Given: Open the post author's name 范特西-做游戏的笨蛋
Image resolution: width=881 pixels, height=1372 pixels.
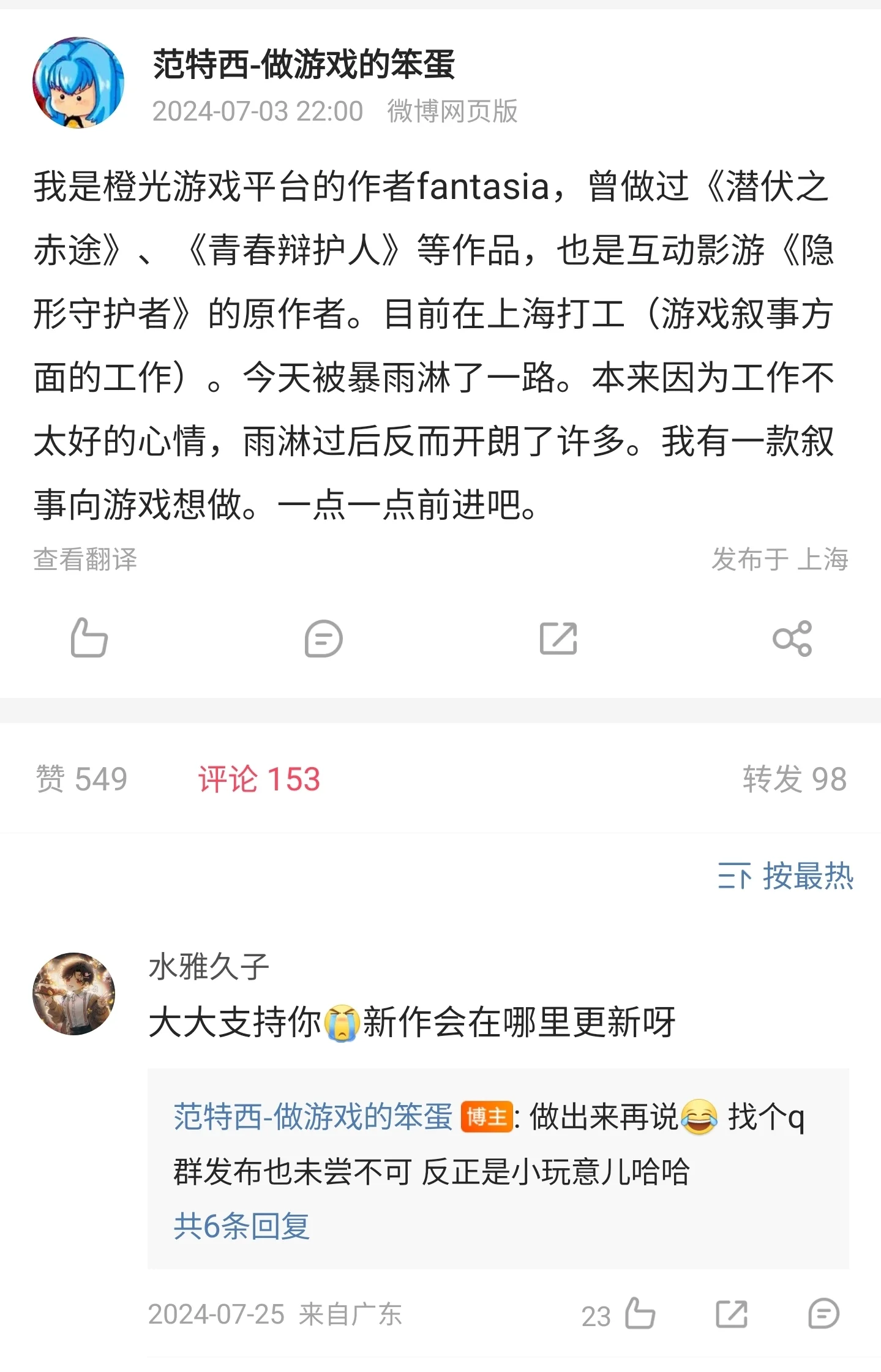Looking at the screenshot, I should (304, 64).
